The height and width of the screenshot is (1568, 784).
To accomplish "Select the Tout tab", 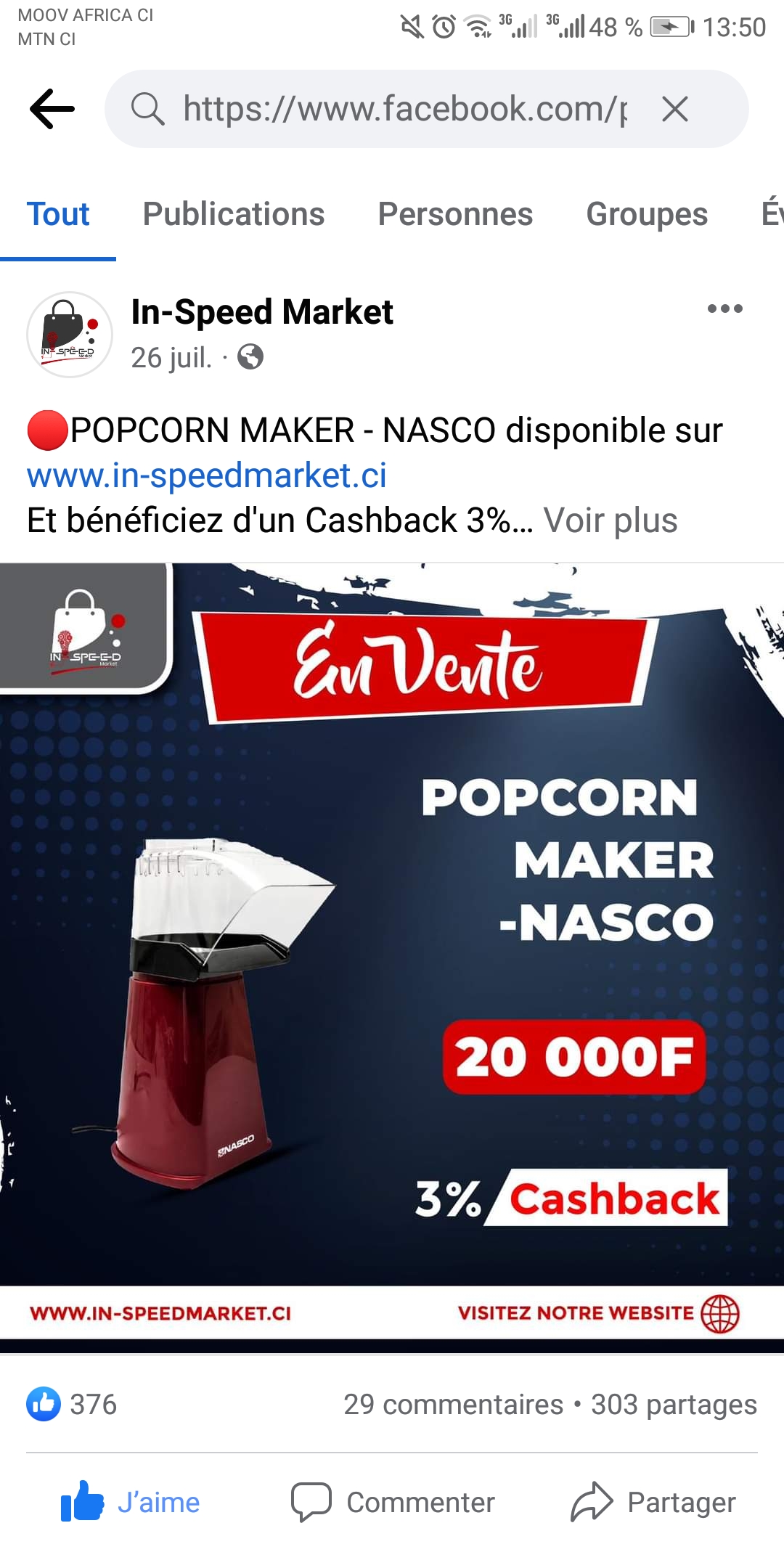I will (x=58, y=214).
